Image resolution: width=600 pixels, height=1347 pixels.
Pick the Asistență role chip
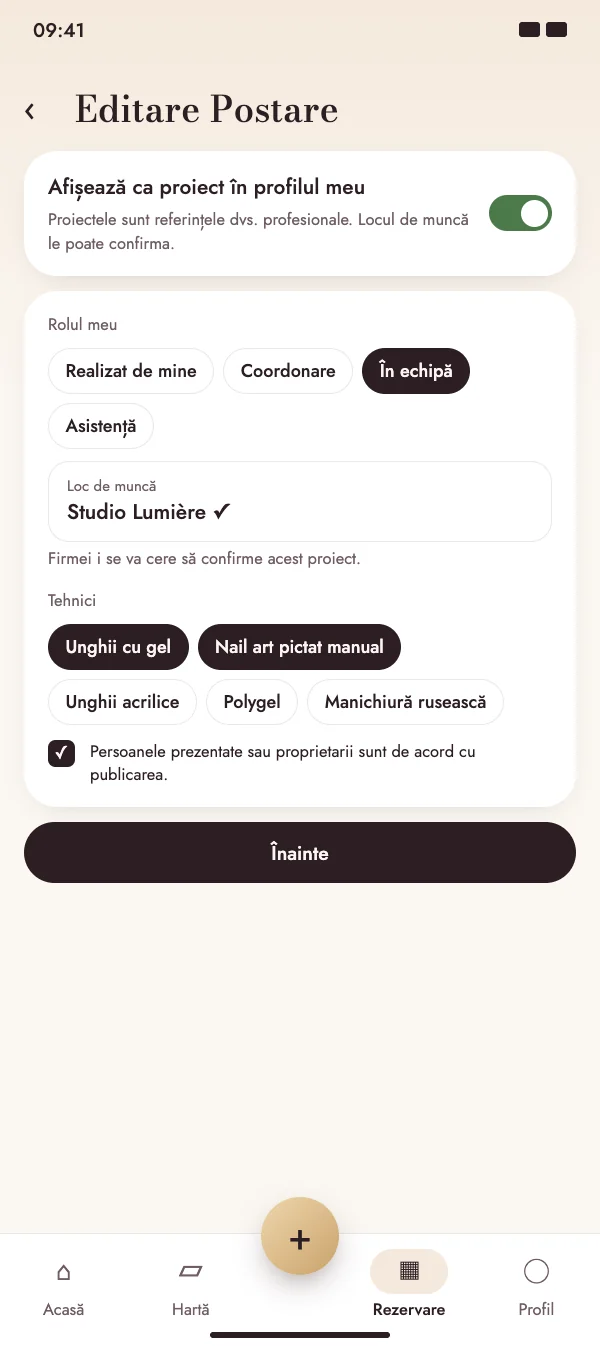[x=101, y=426]
